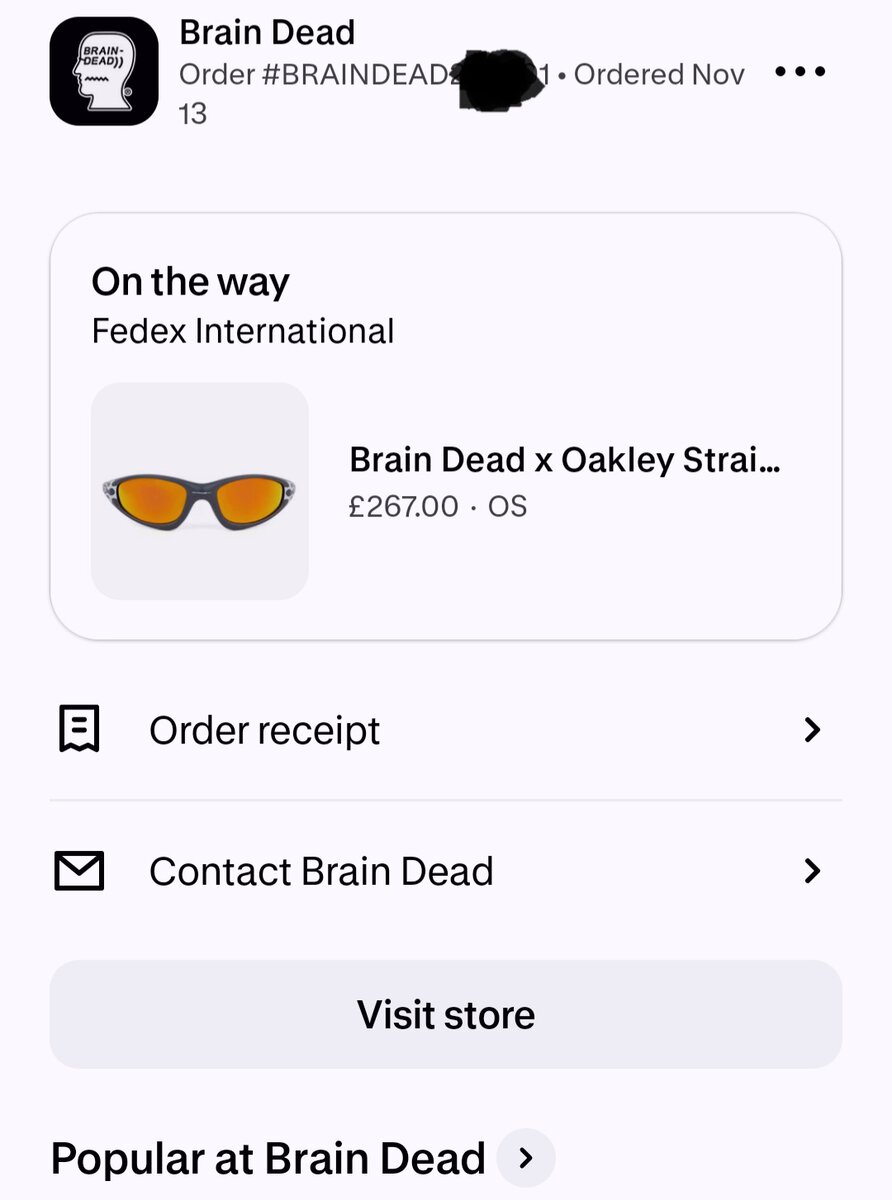Expand Popular at Brain Dead chevron
892x1200 pixels.
[x=526, y=1158]
